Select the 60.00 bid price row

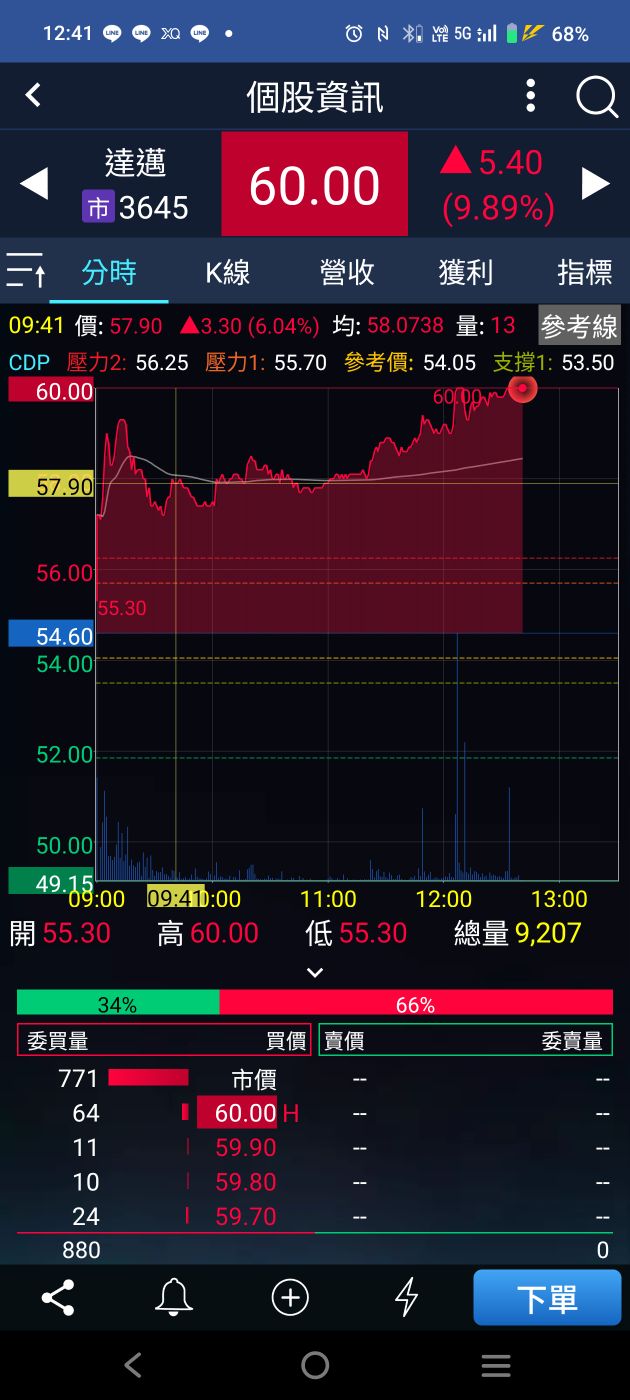point(245,1113)
